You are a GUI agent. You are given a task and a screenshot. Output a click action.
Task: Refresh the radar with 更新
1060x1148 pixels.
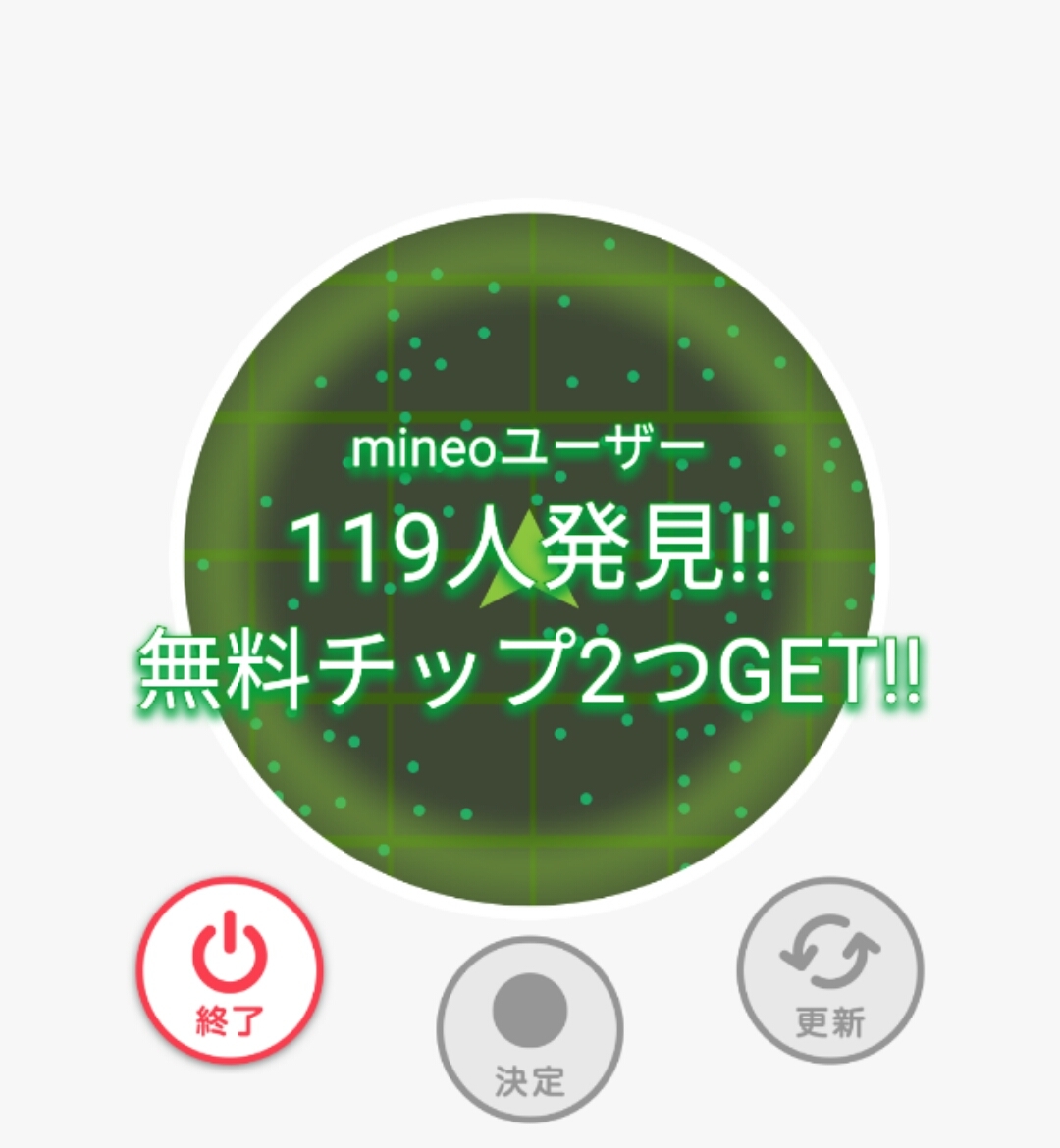(829, 970)
